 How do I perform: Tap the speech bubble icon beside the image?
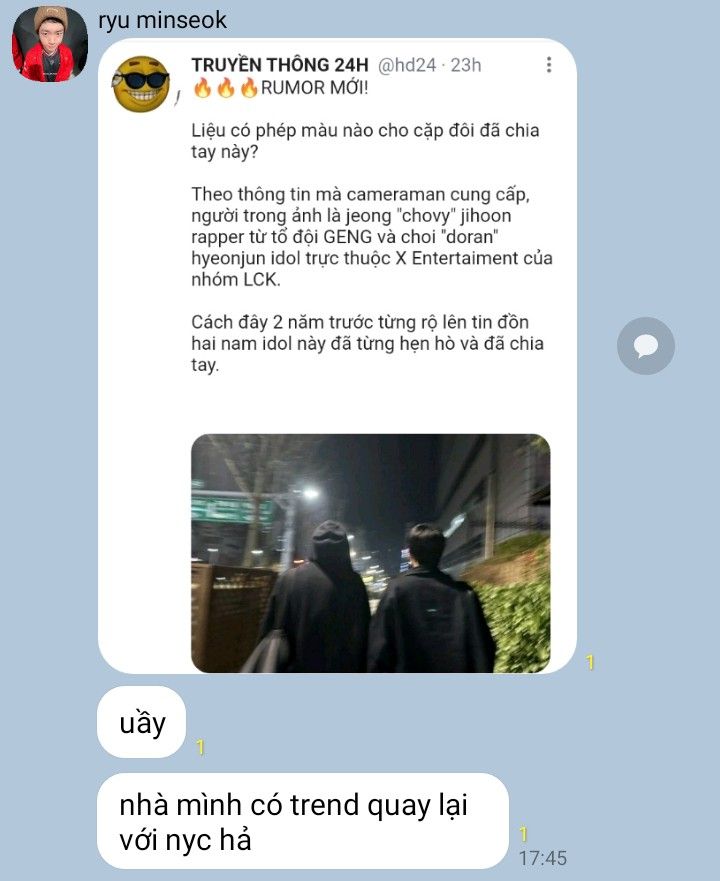coord(645,346)
